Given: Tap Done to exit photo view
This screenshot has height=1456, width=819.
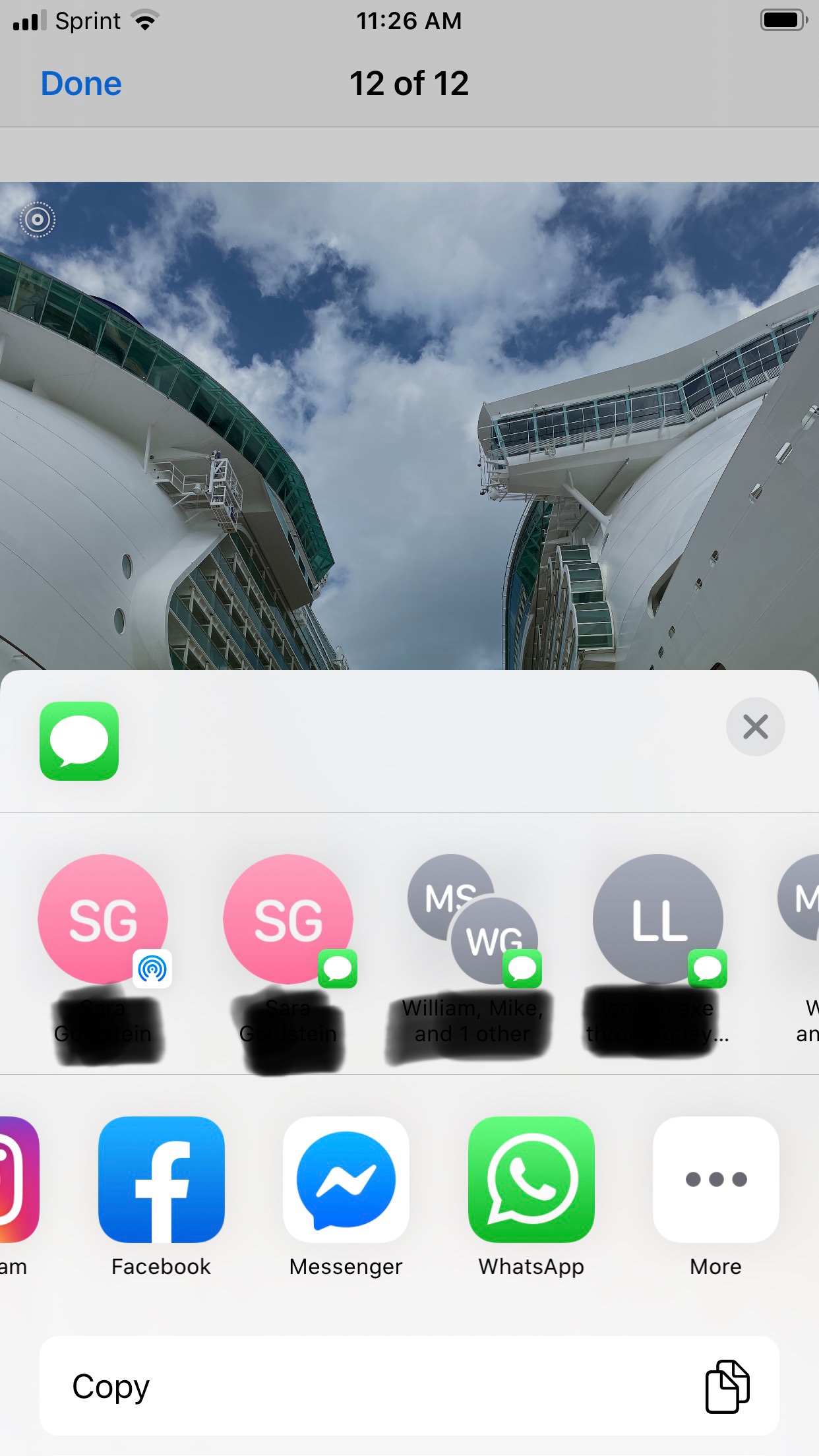Looking at the screenshot, I should pos(81,84).
